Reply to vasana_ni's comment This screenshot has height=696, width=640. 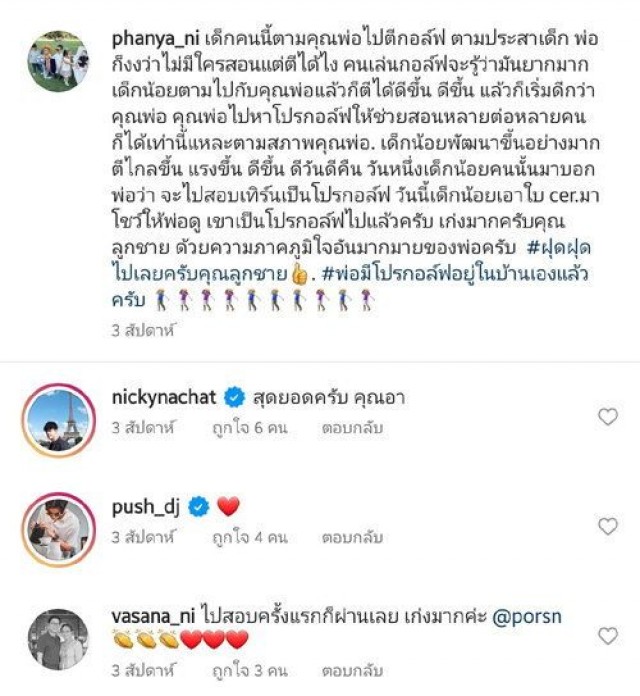348,669
